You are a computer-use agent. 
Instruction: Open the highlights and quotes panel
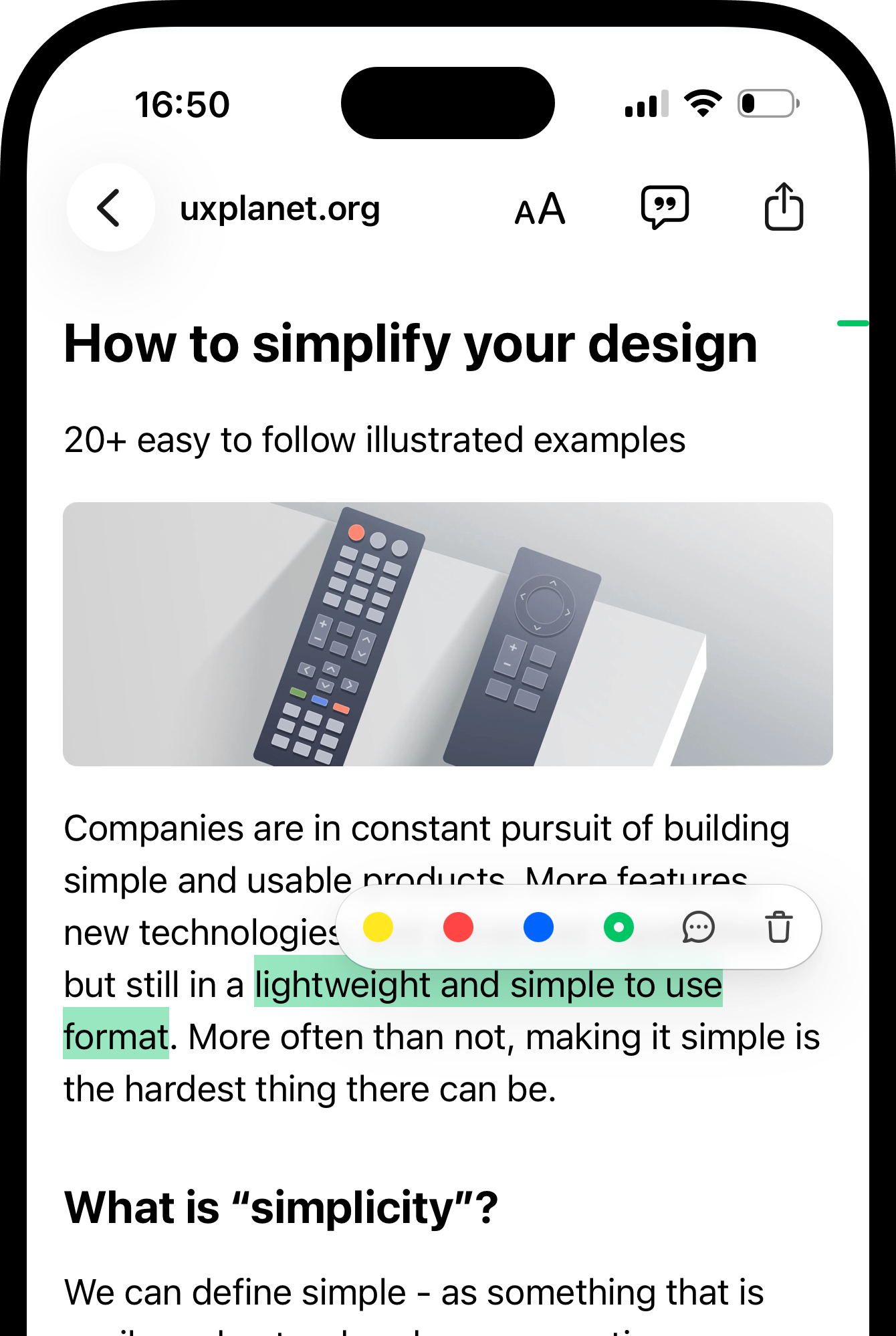tap(665, 207)
